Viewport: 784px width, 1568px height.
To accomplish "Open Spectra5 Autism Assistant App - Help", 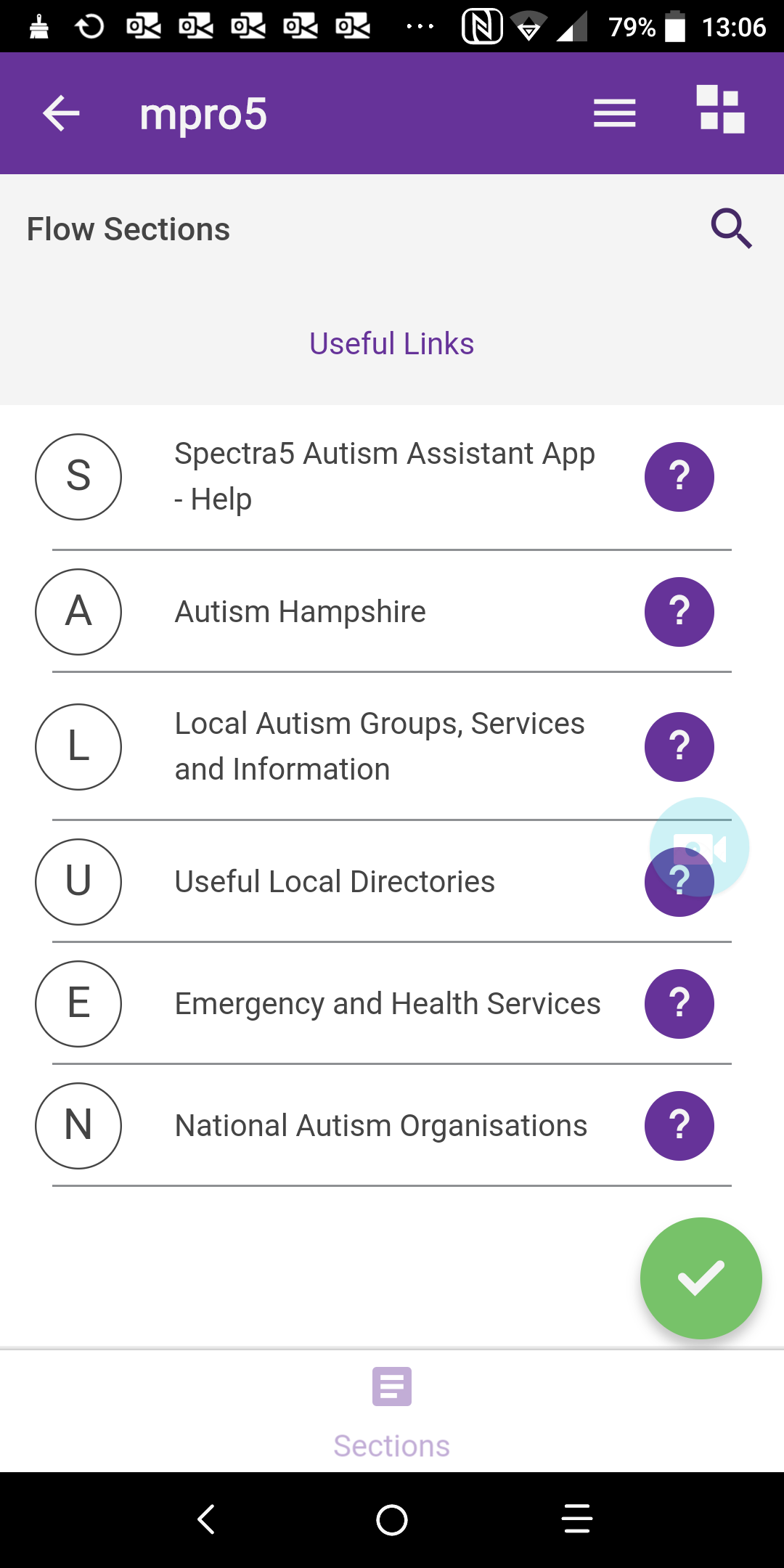I will (x=385, y=476).
